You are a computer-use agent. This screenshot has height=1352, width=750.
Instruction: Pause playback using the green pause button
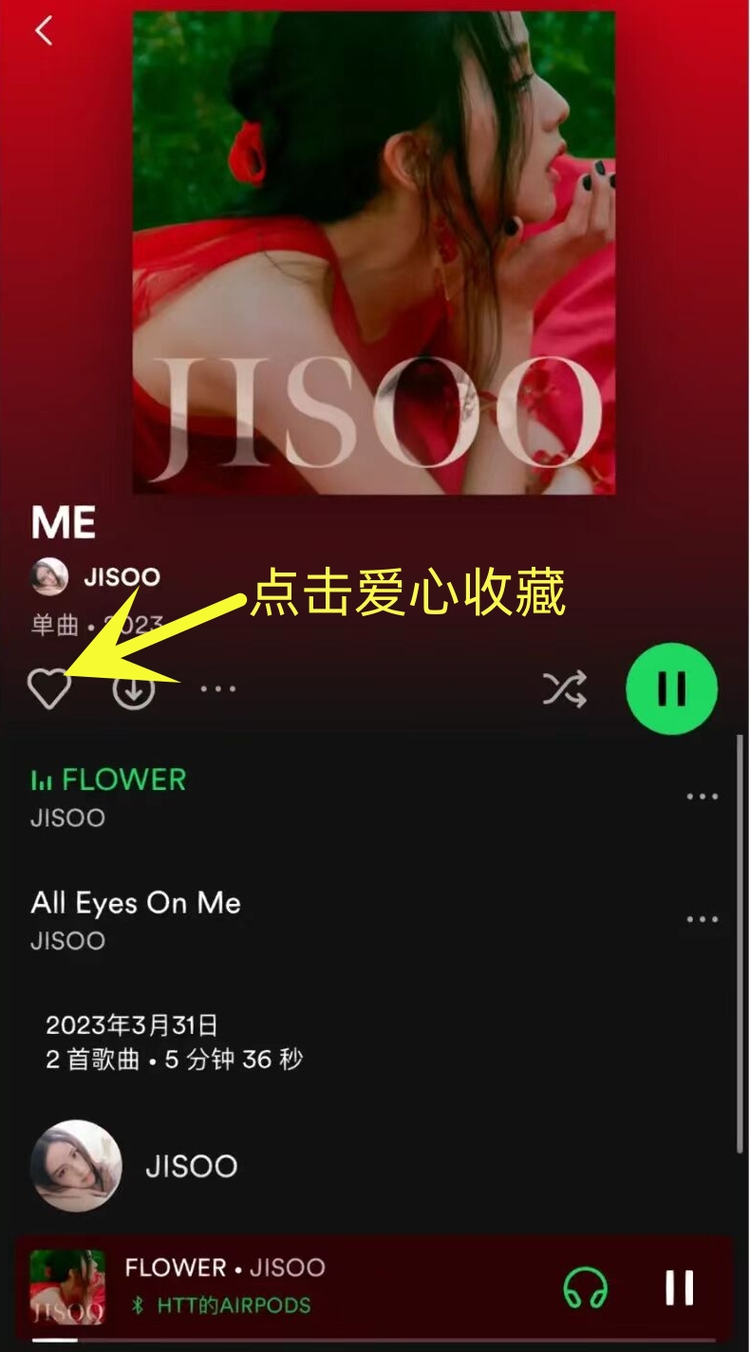pos(671,688)
